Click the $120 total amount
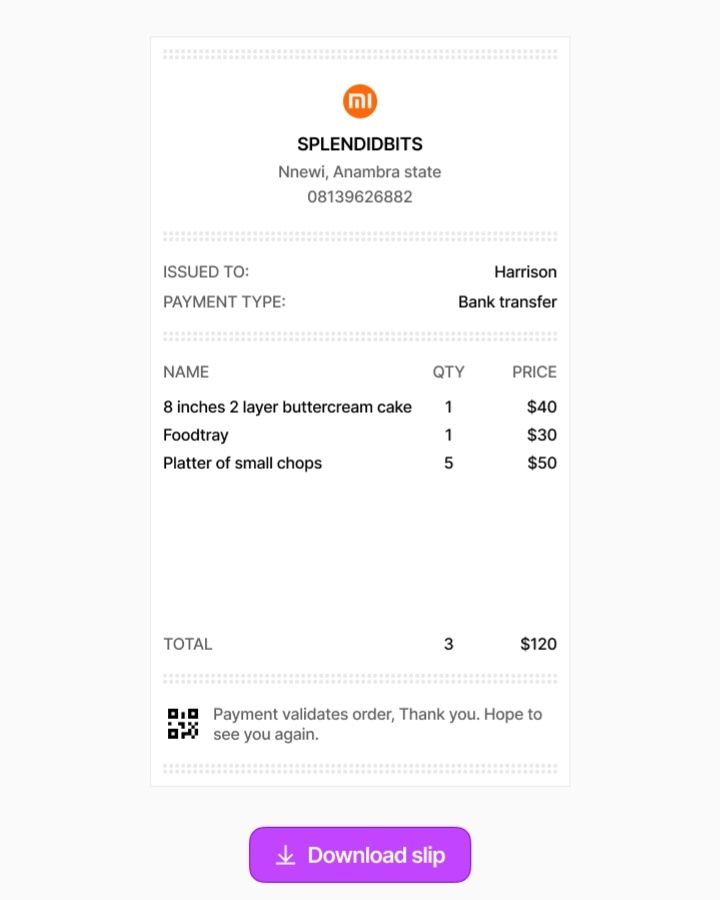The height and width of the screenshot is (900, 720). click(539, 644)
